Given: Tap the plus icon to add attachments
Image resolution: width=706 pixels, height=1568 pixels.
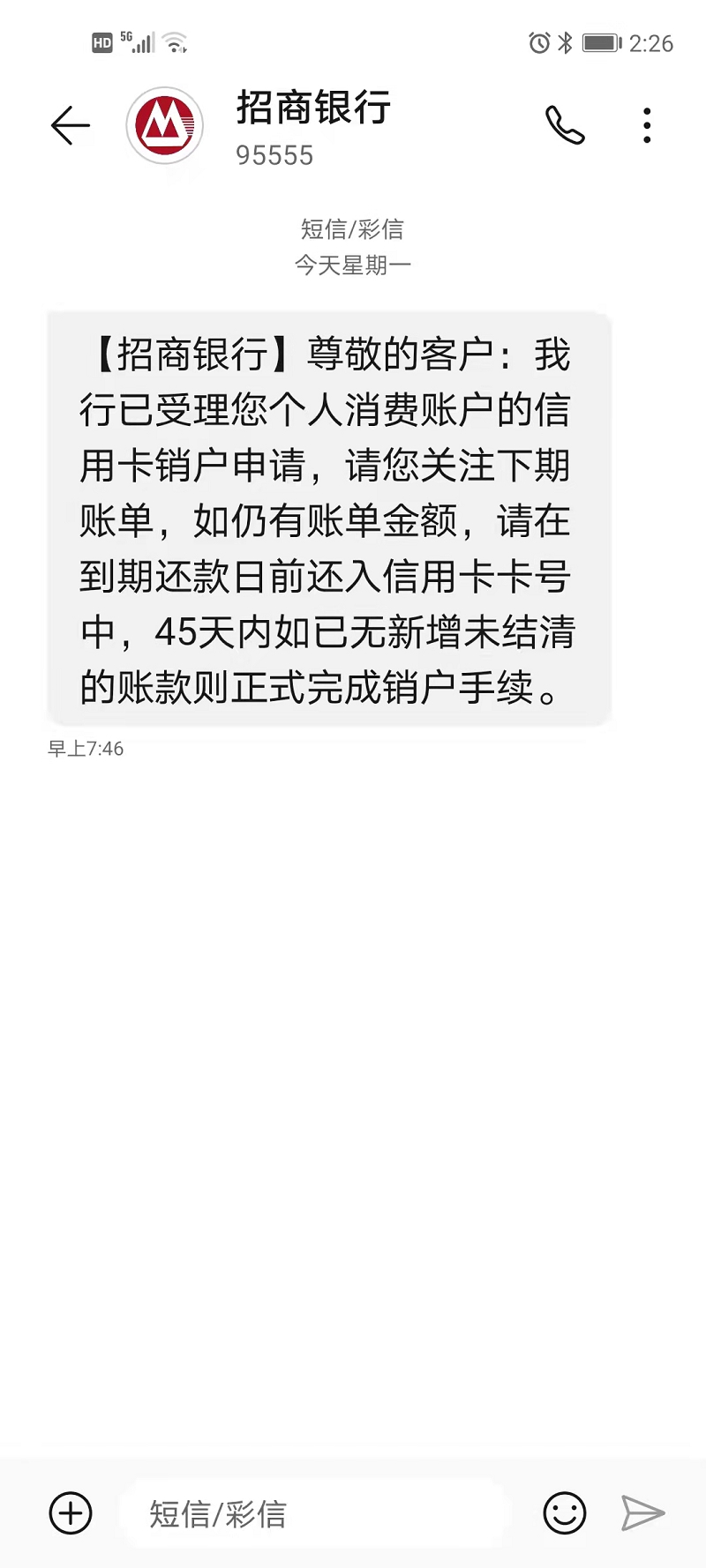Looking at the screenshot, I should [x=71, y=1513].
